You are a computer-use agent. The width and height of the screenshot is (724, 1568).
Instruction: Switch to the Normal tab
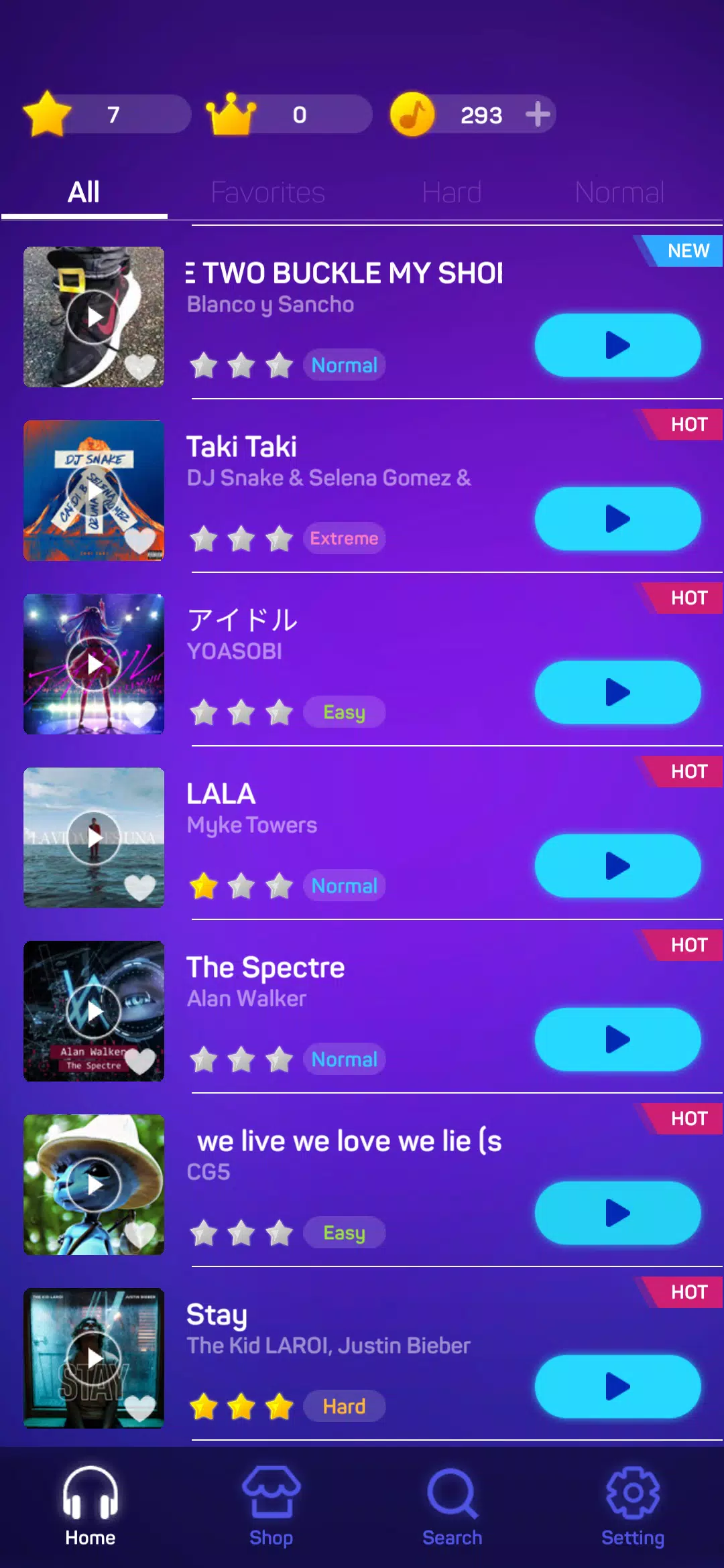619,193
